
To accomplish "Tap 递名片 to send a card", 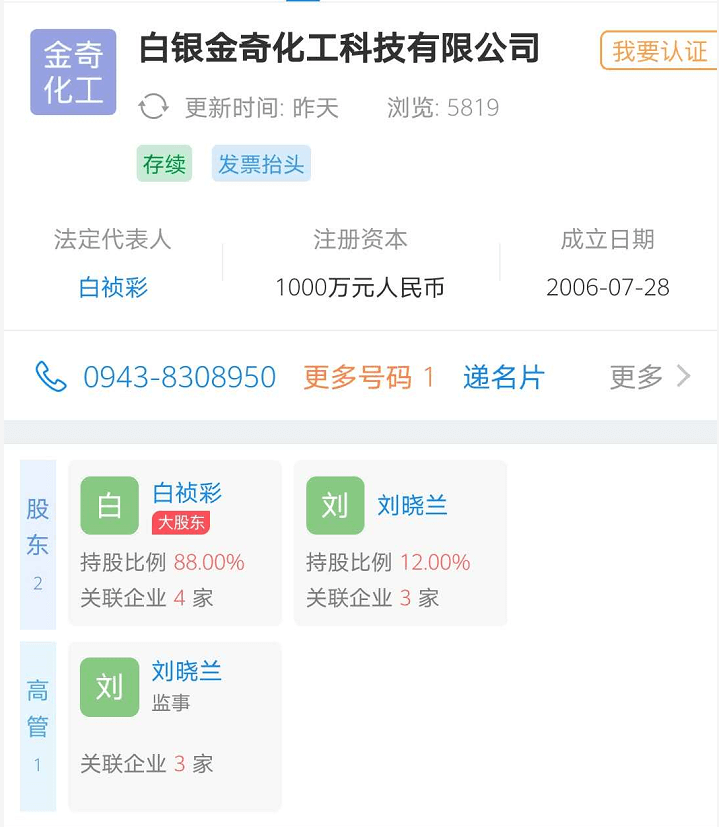I will [x=503, y=377].
